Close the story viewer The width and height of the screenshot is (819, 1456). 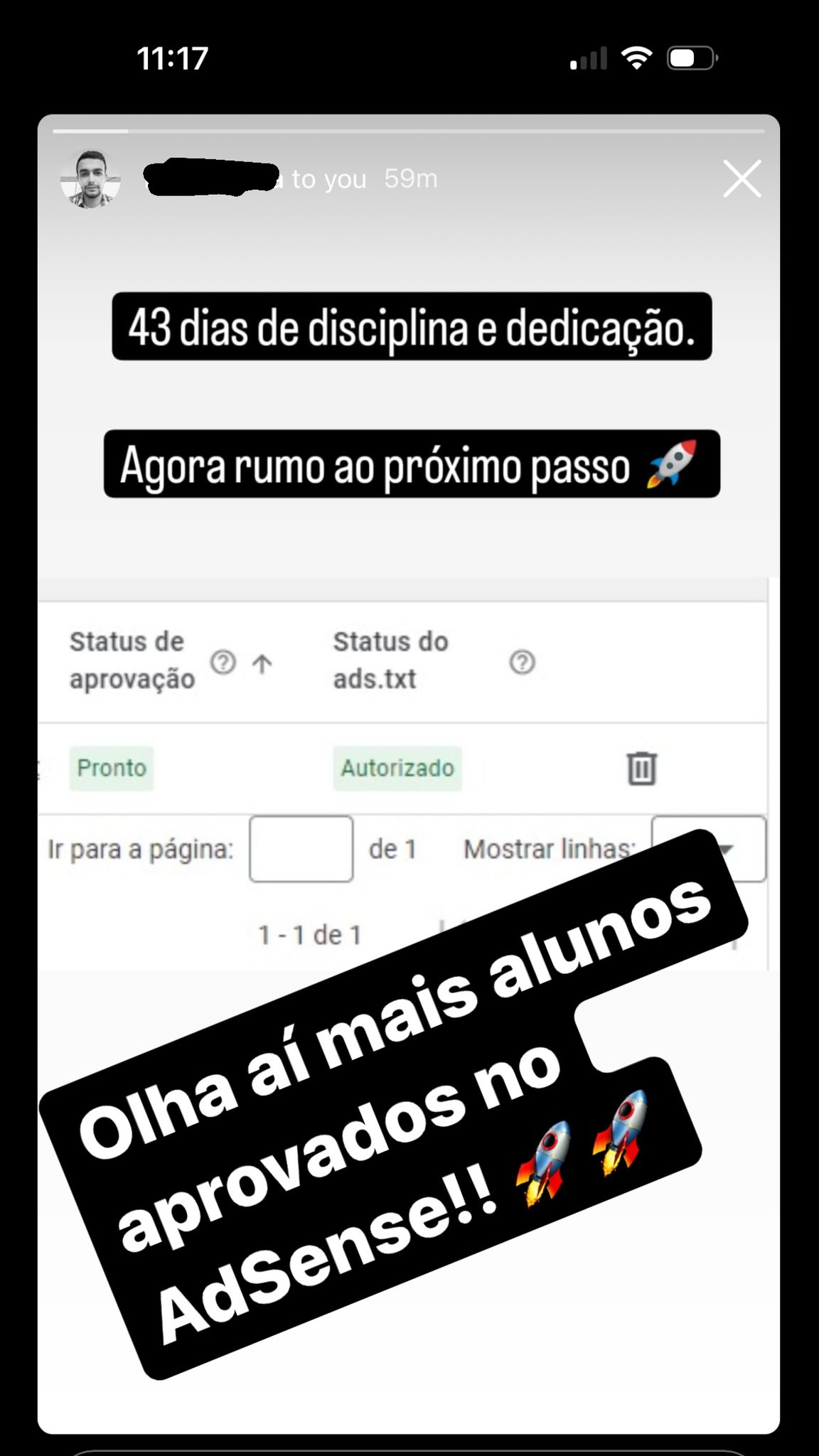click(742, 178)
